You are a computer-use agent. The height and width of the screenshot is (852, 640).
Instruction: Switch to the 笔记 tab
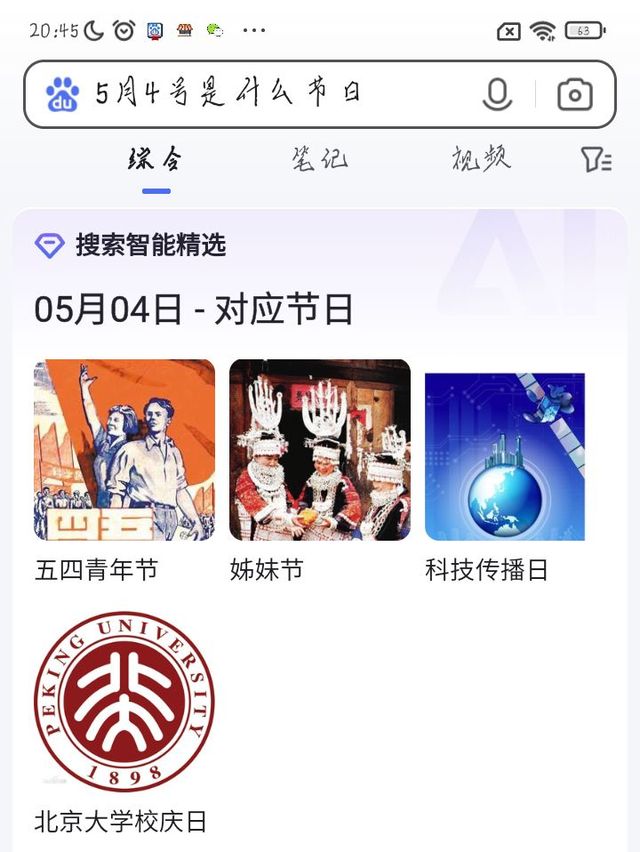(319, 159)
